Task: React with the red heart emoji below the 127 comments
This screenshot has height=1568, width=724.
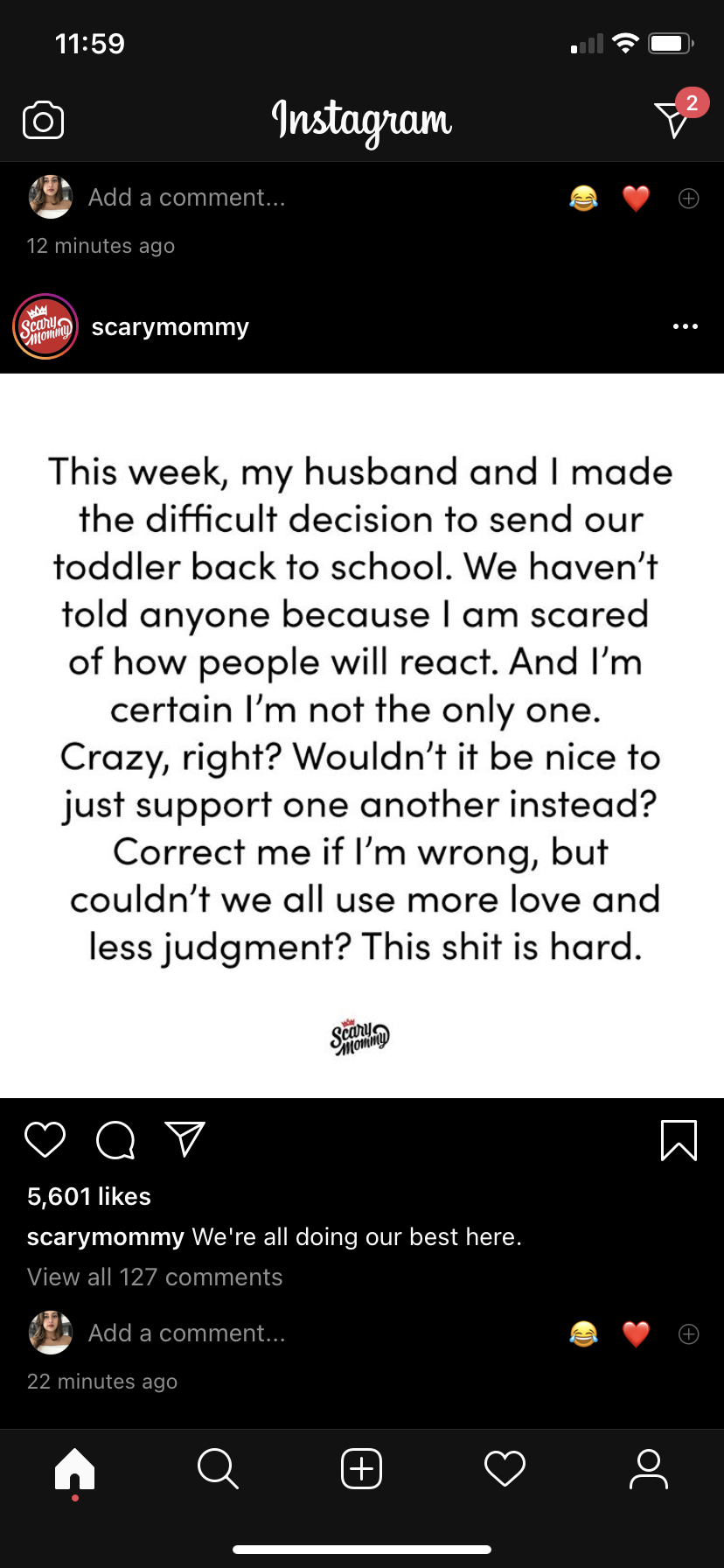Action: click(636, 1333)
